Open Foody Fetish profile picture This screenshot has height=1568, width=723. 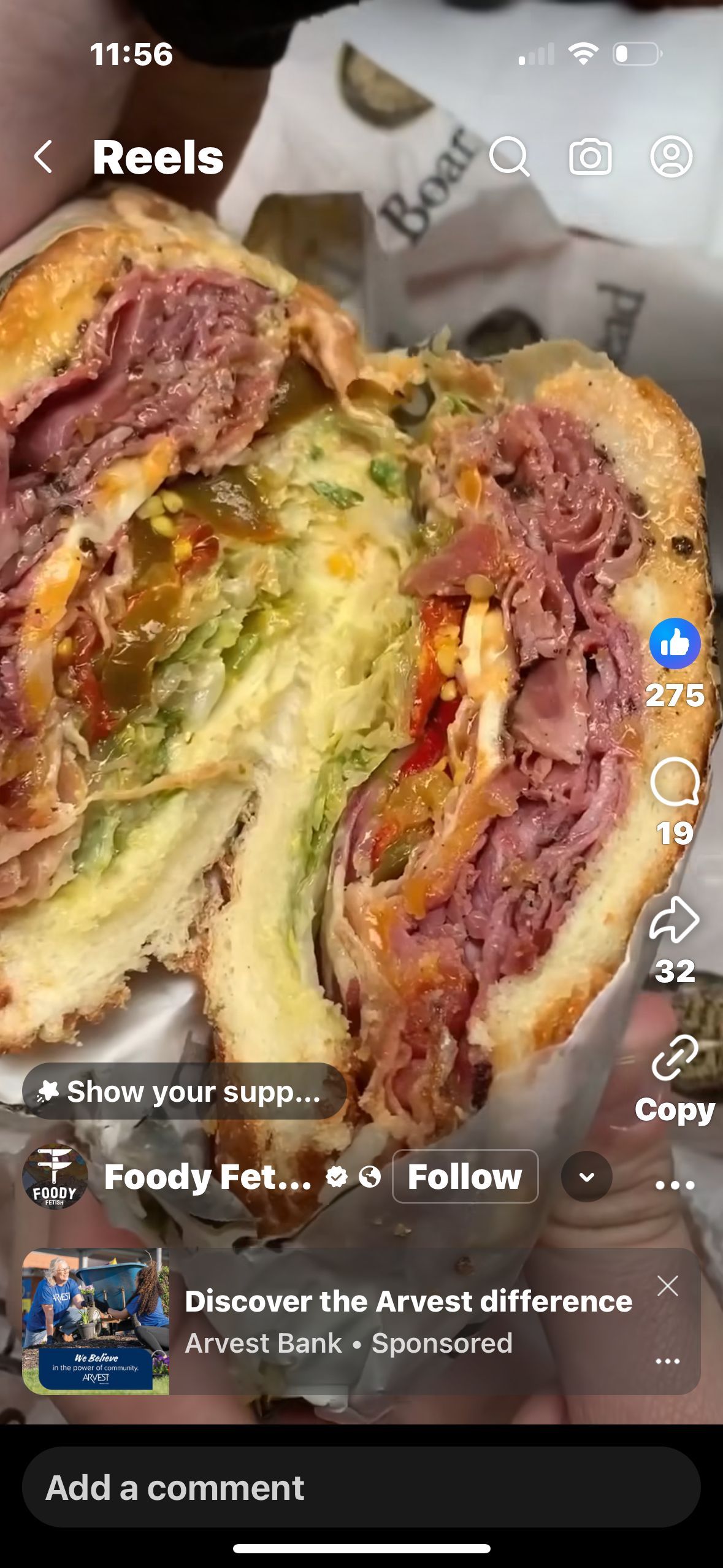coord(55,1177)
